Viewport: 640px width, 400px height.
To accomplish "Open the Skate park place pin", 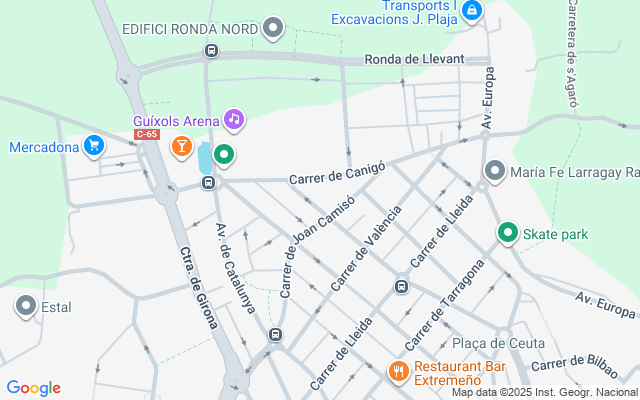I will point(508,234).
